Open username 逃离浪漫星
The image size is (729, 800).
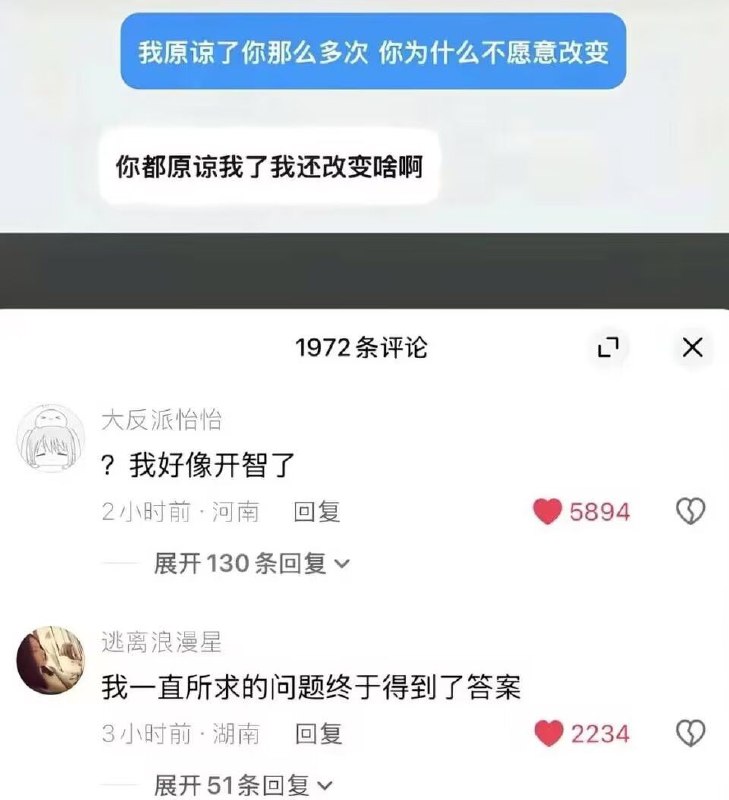click(x=161, y=642)
